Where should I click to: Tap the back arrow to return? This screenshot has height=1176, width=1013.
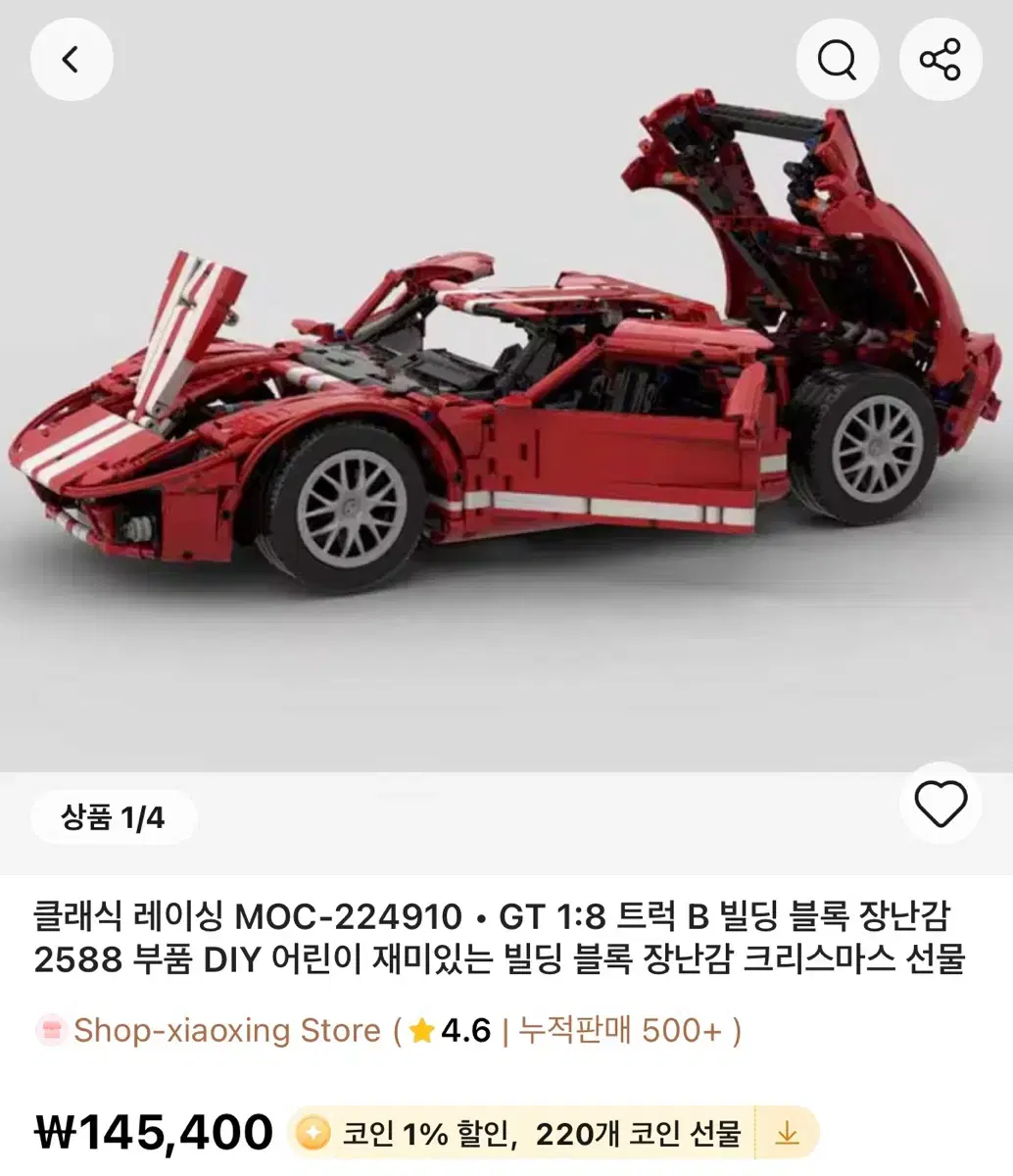click(72, 59)
